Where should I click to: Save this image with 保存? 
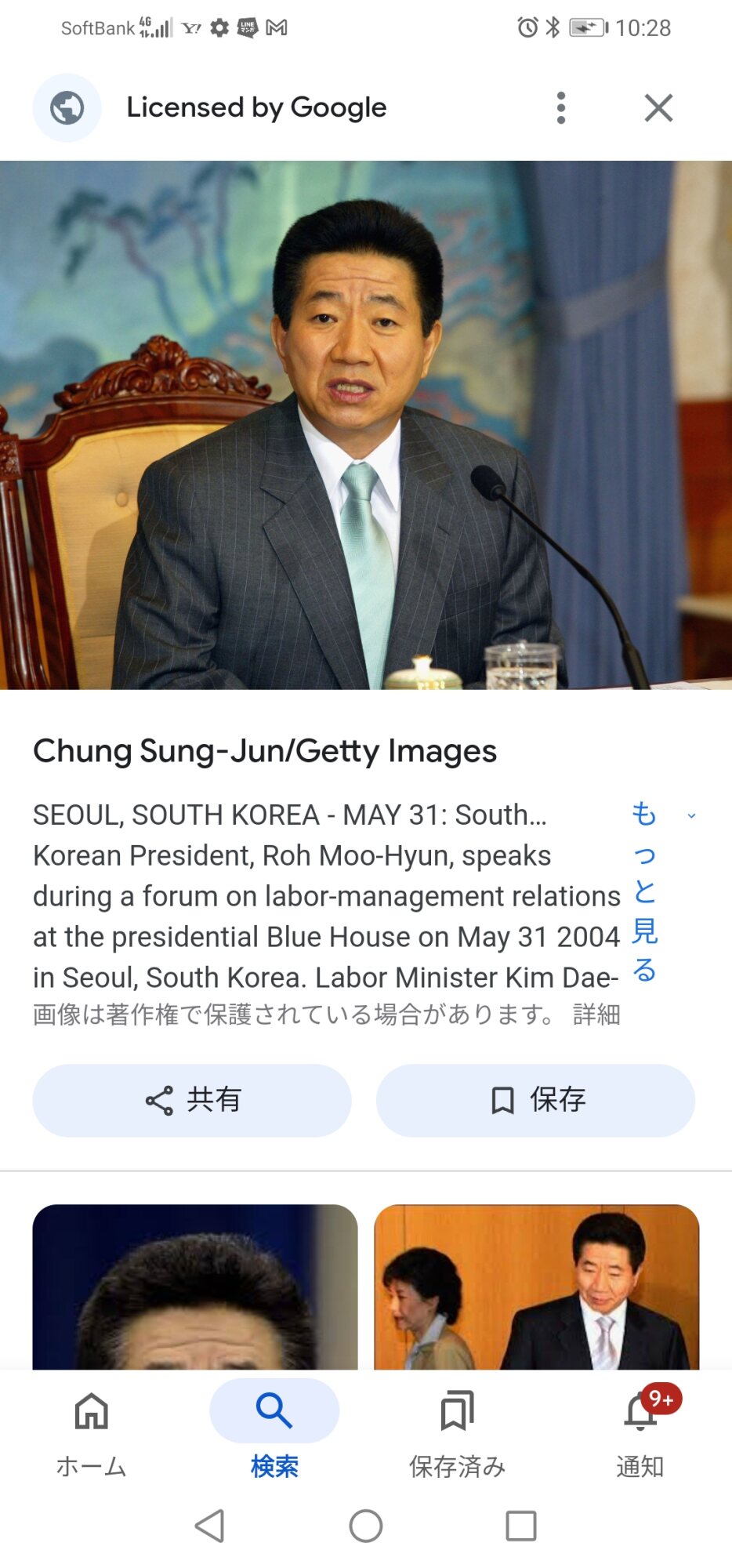535,1100
